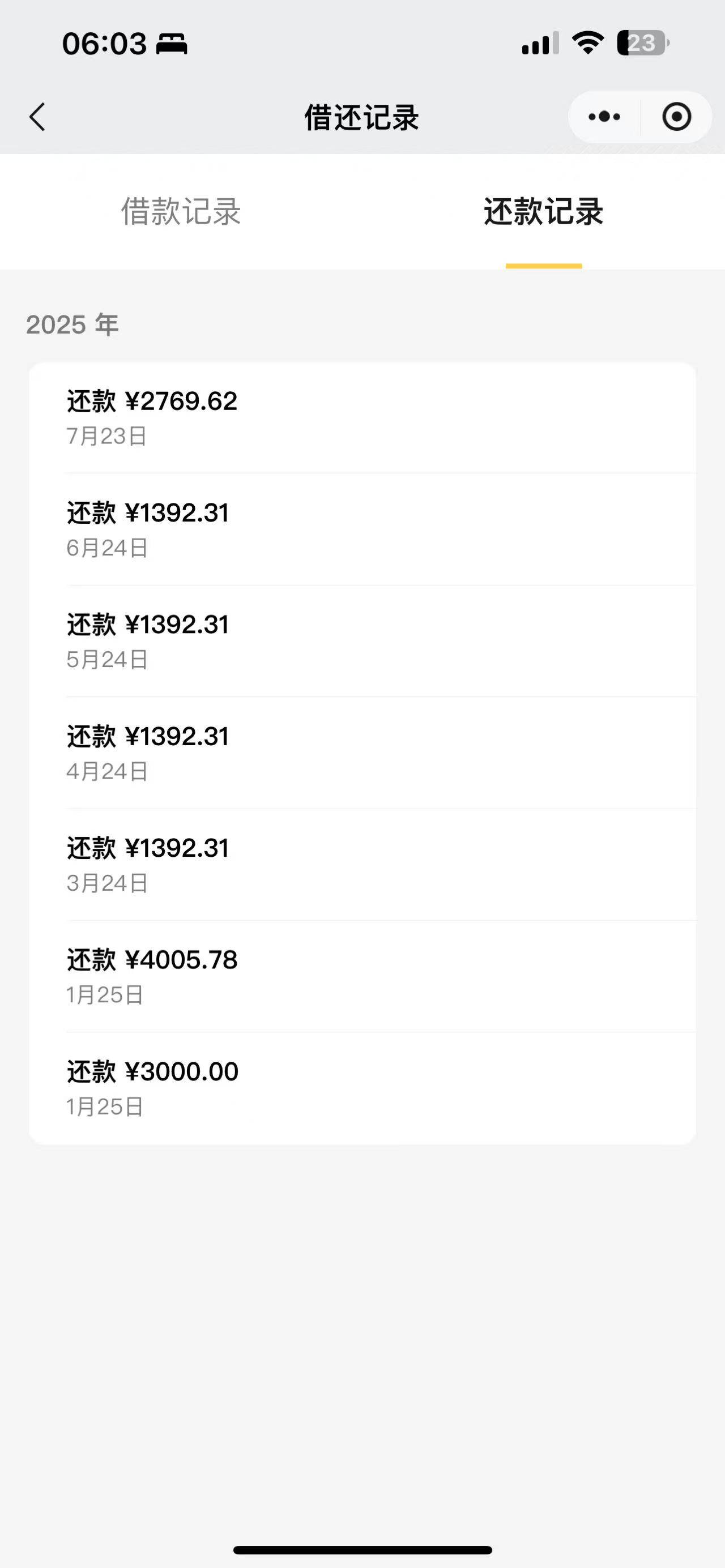The height and width of the screenshot is (1568, 725).
Task: Select the 还款记录 tab
Action: [x=544, y=211]
